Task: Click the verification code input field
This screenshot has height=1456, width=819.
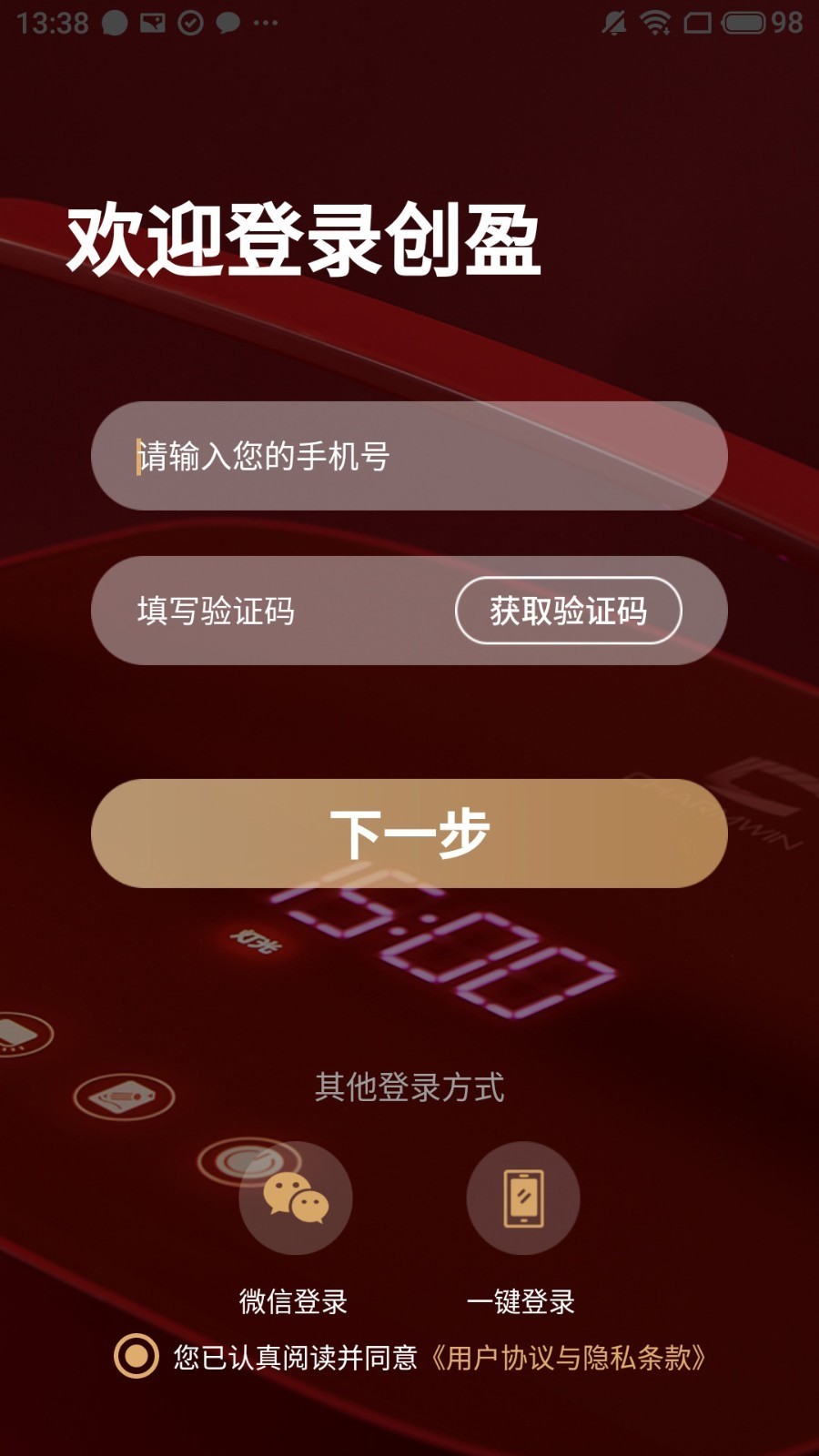Action: (x=273, y=610)
